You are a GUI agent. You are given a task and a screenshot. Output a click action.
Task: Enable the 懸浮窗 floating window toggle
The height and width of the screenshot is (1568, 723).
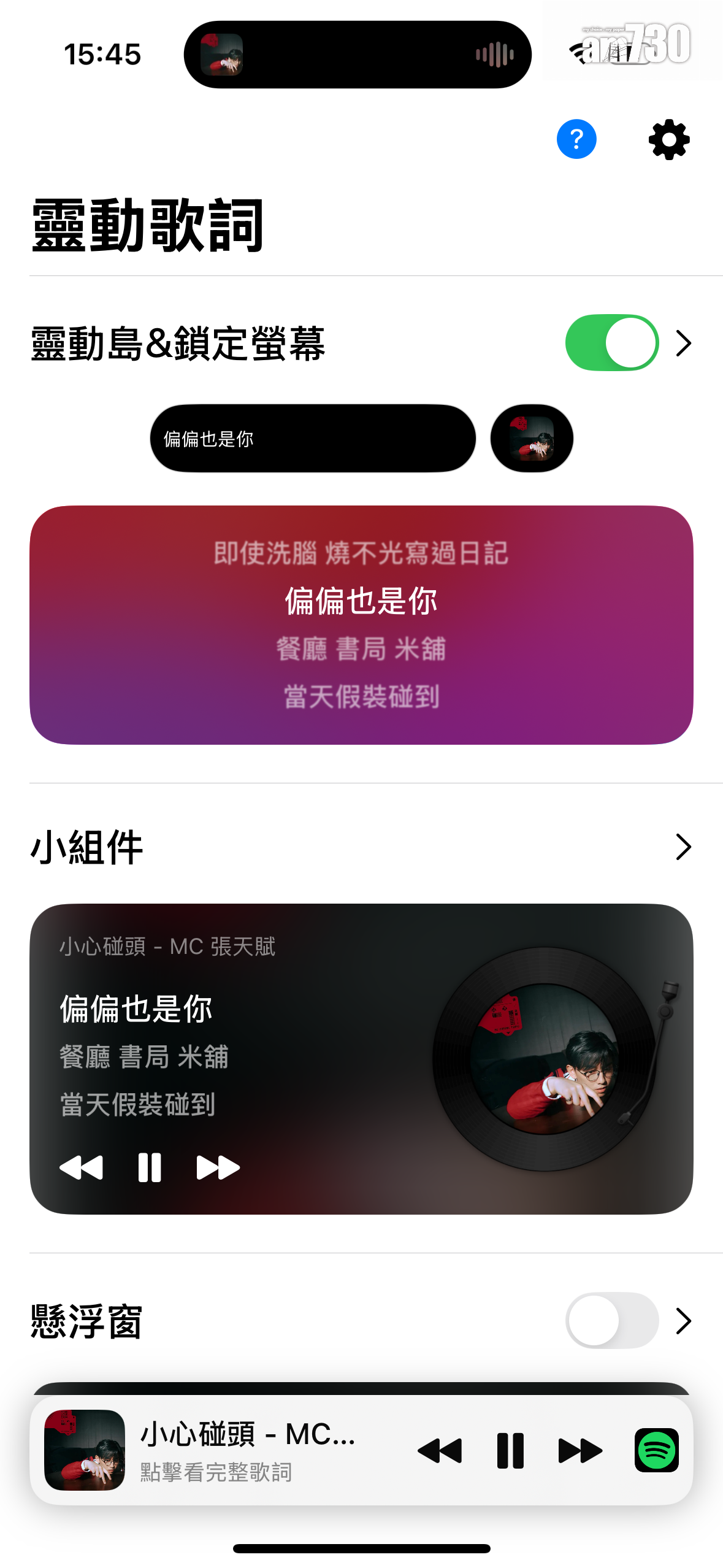click(611, 1321)
